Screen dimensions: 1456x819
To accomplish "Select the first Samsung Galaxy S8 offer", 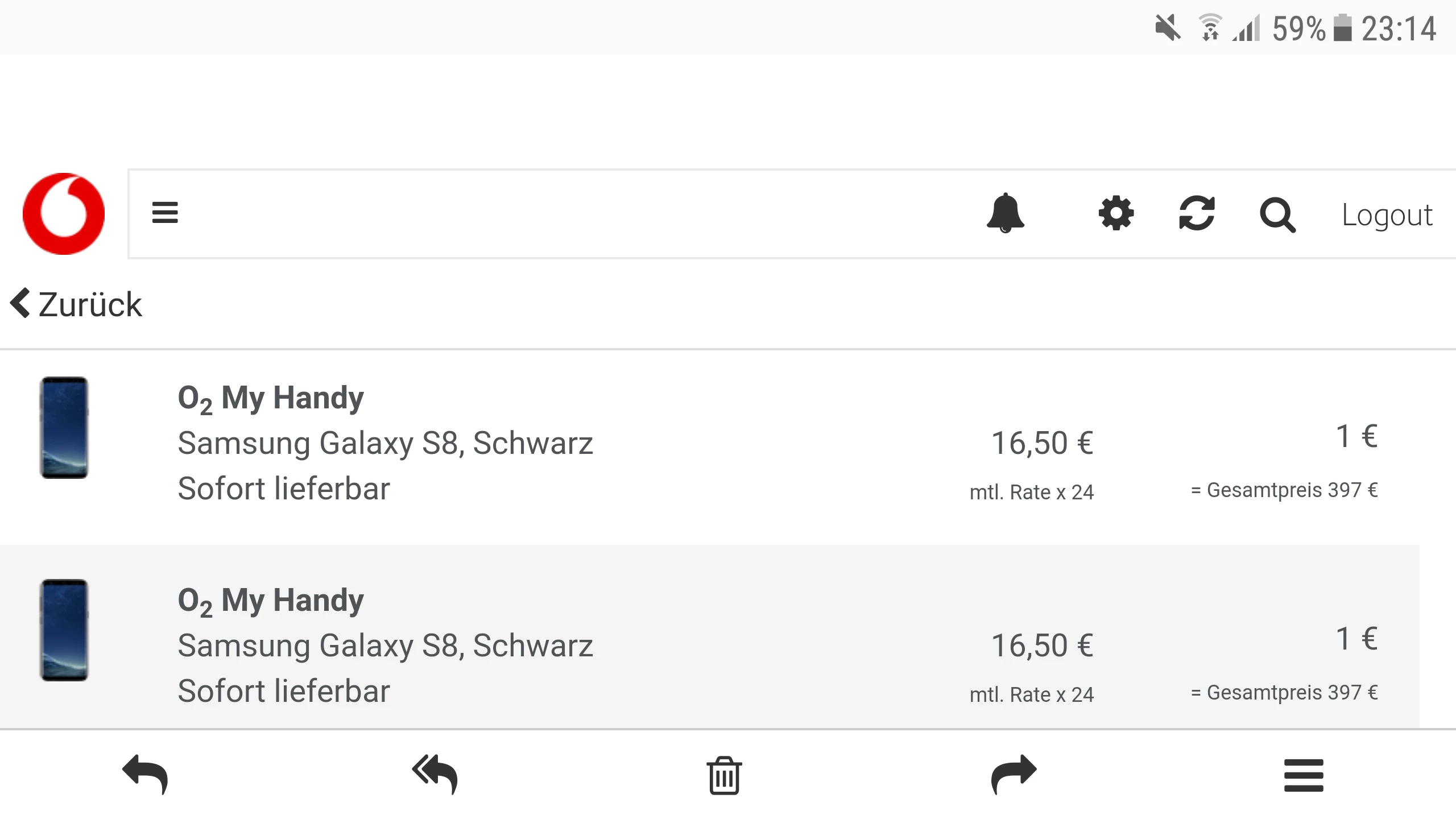I will point(384,442).
